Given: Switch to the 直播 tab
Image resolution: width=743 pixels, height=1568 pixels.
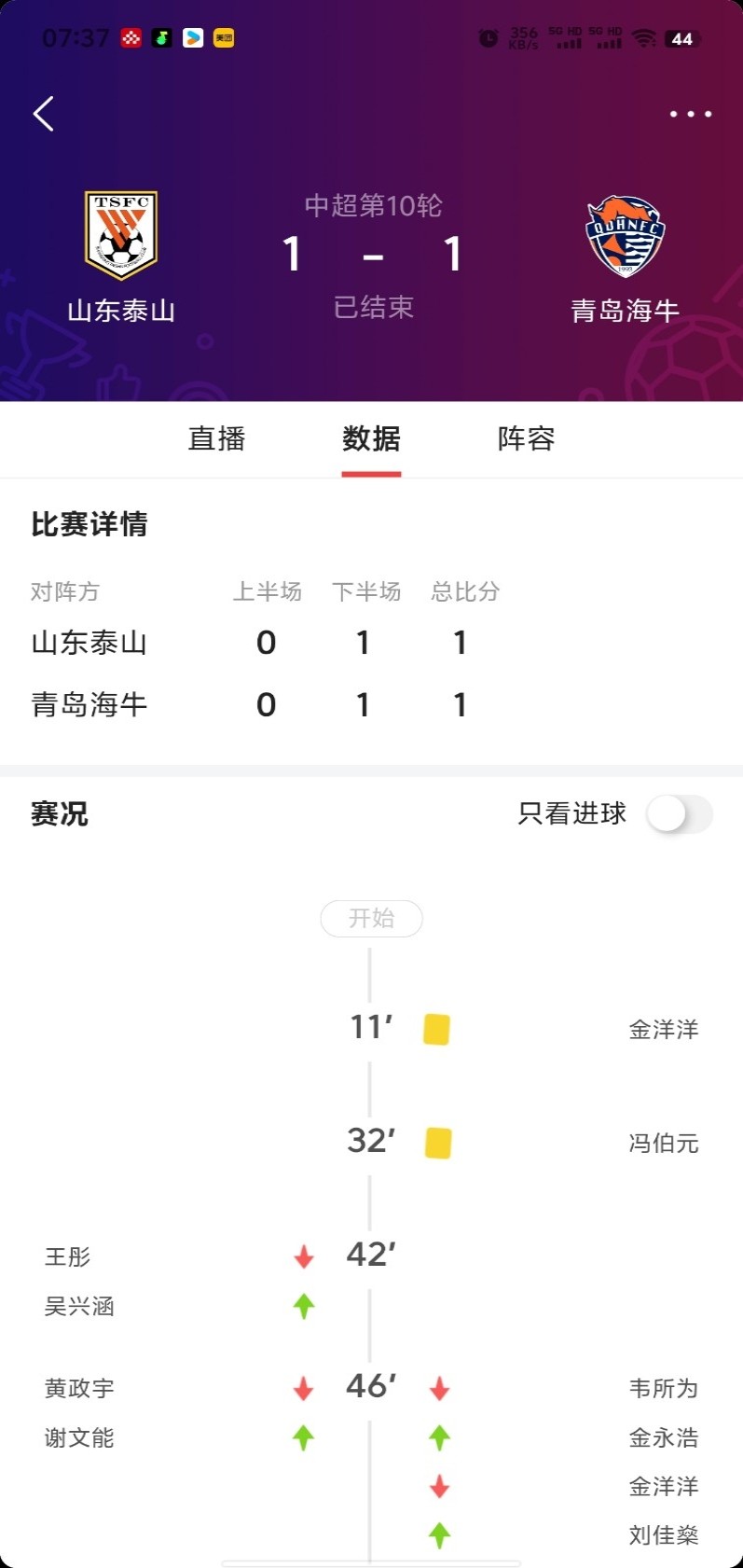Looking at the screenshot, I should click(x=216, y=438).
